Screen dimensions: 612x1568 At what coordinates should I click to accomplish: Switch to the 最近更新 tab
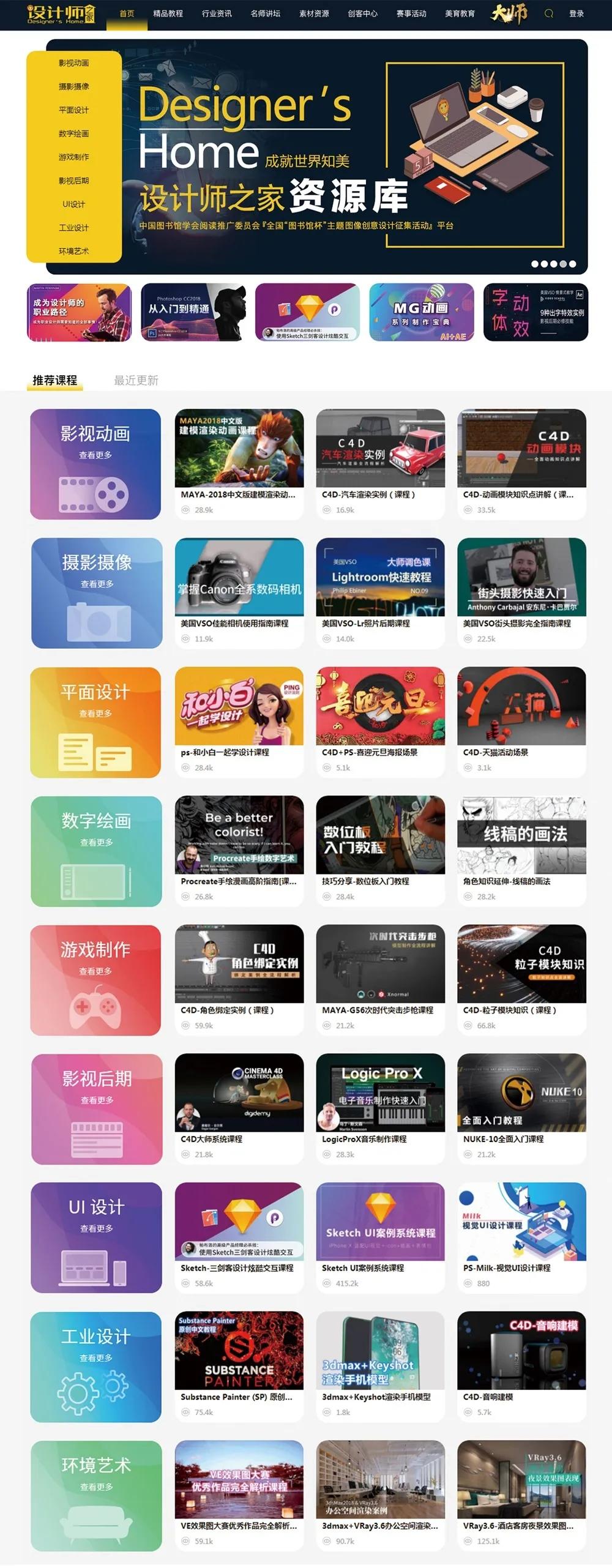coord(136,381)
